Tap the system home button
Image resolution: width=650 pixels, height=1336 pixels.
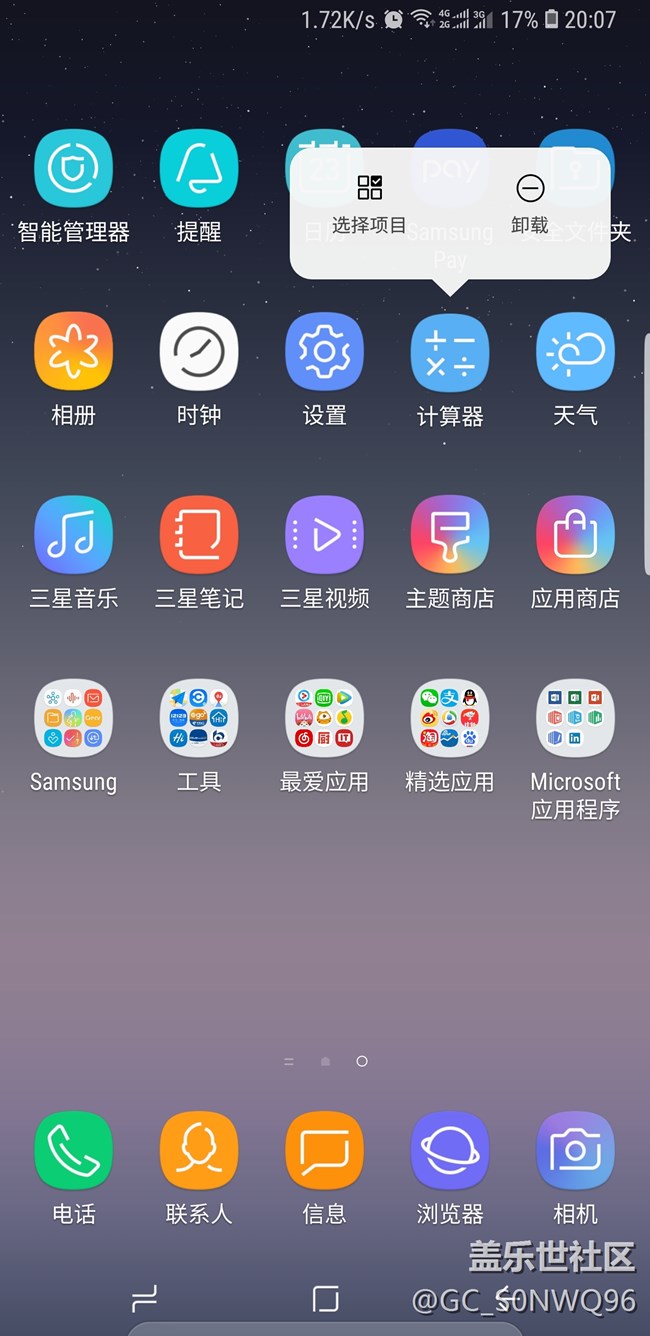pos(325,1298)
